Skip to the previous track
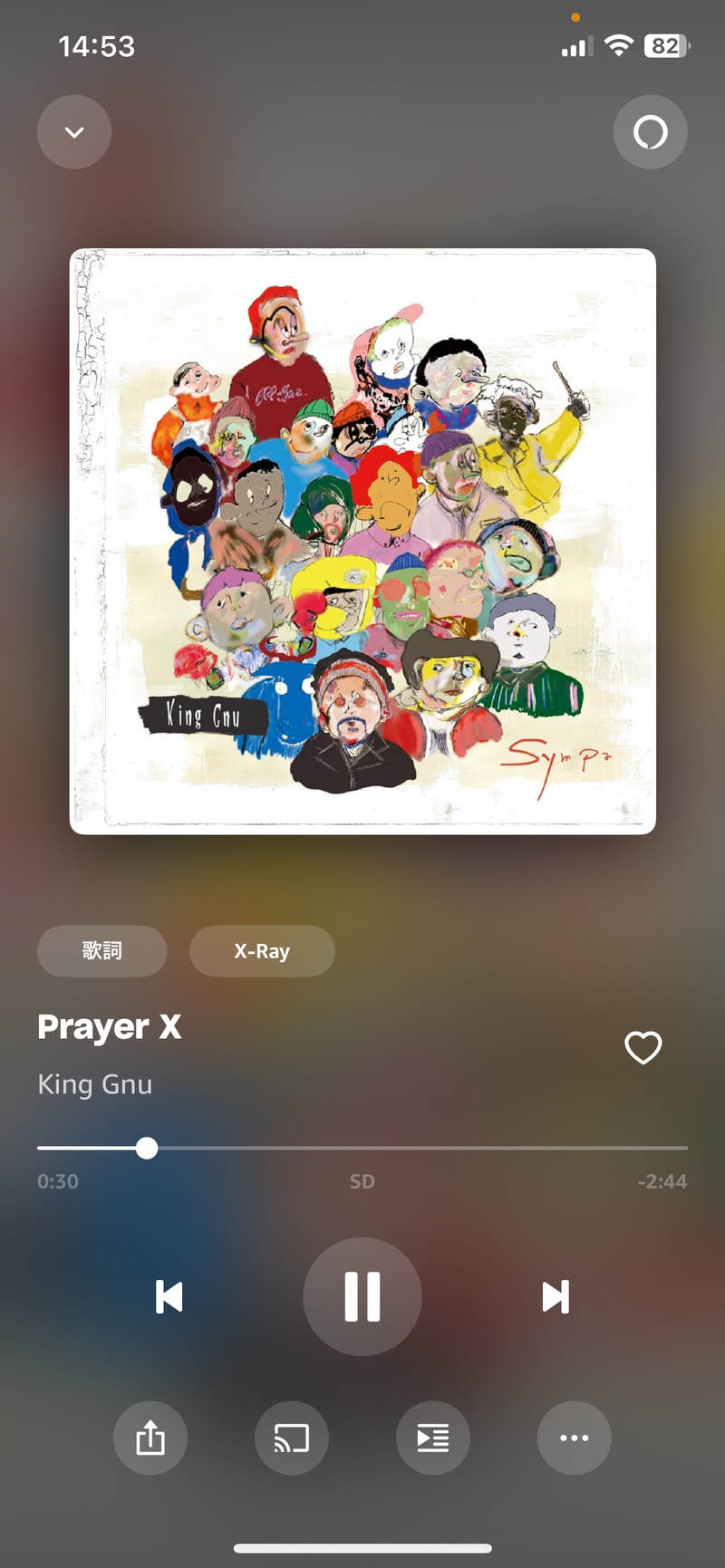Viewport: 725px width, 1568px height. (x=169, y=1296)
